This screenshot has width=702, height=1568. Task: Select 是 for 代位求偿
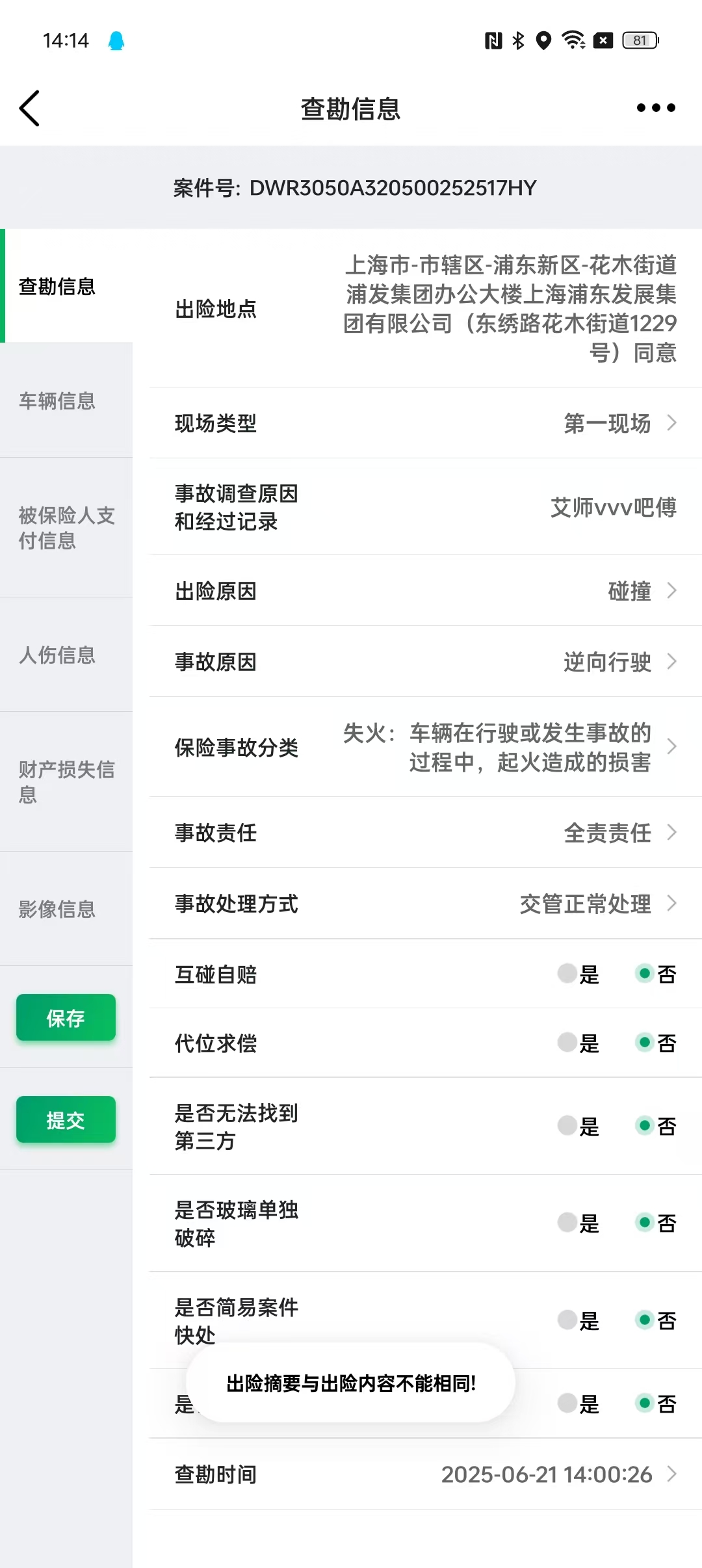(578, 1043)
